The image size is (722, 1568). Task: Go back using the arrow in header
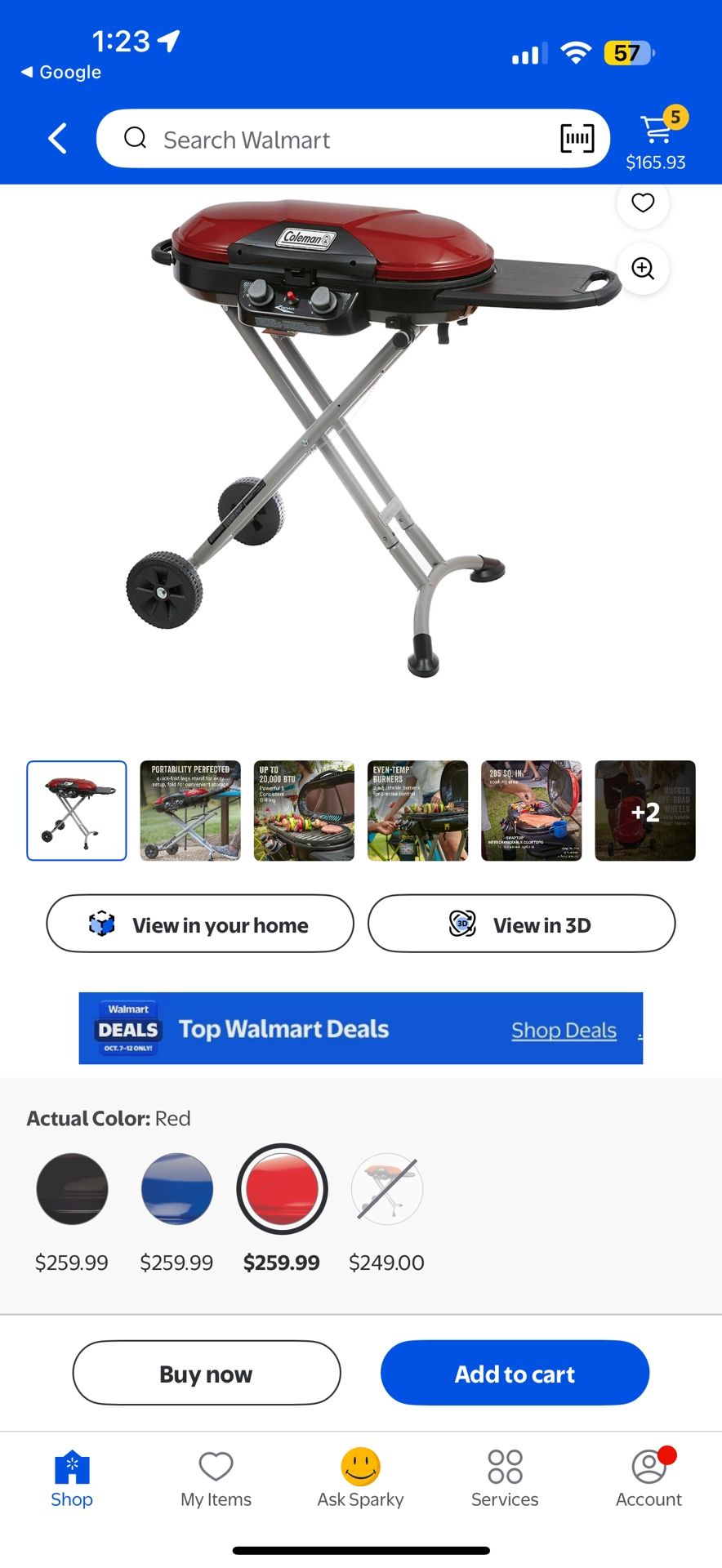(x=57, y=139)
